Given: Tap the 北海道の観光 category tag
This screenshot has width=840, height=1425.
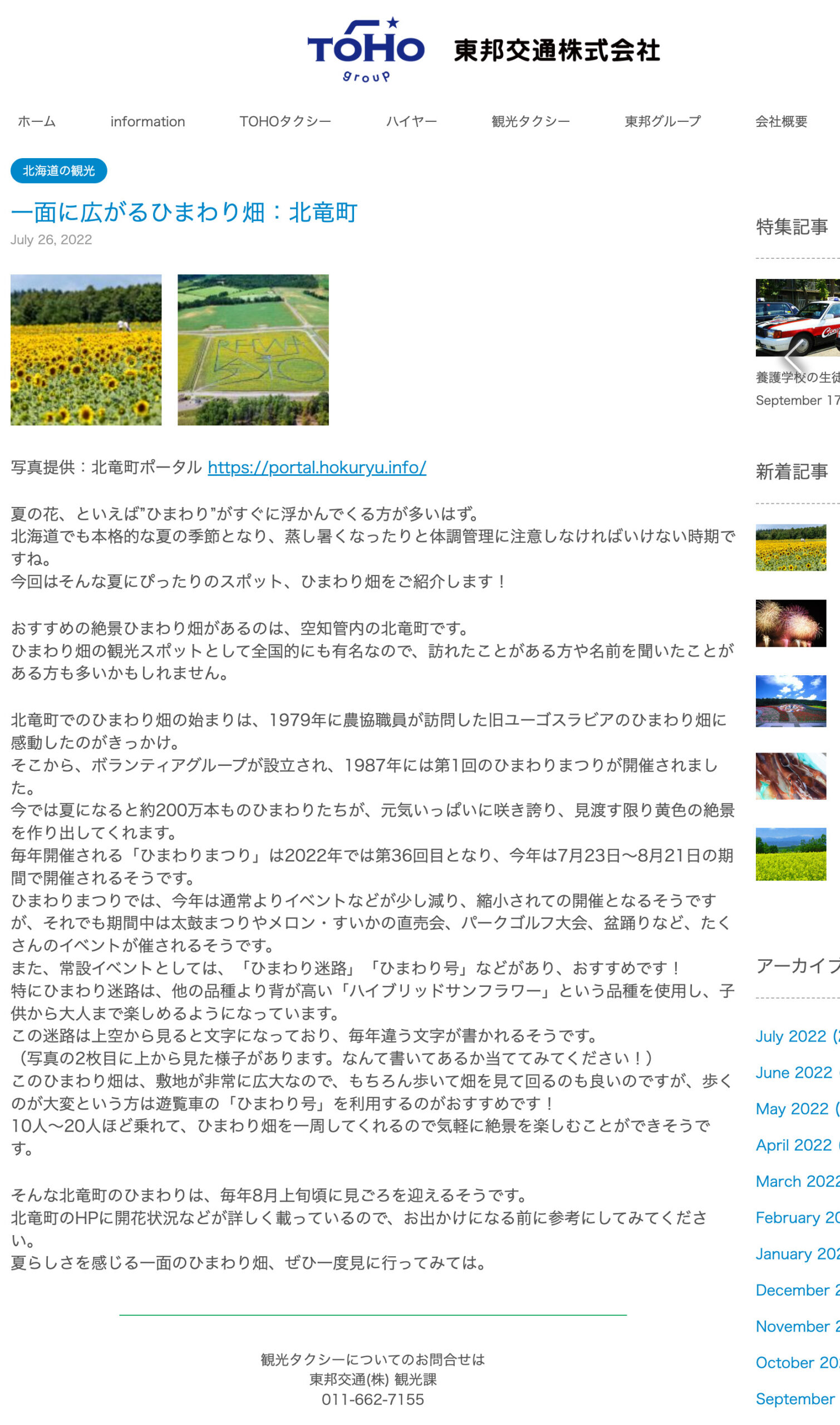Looking at the screenshot, I should coord(58,171).
